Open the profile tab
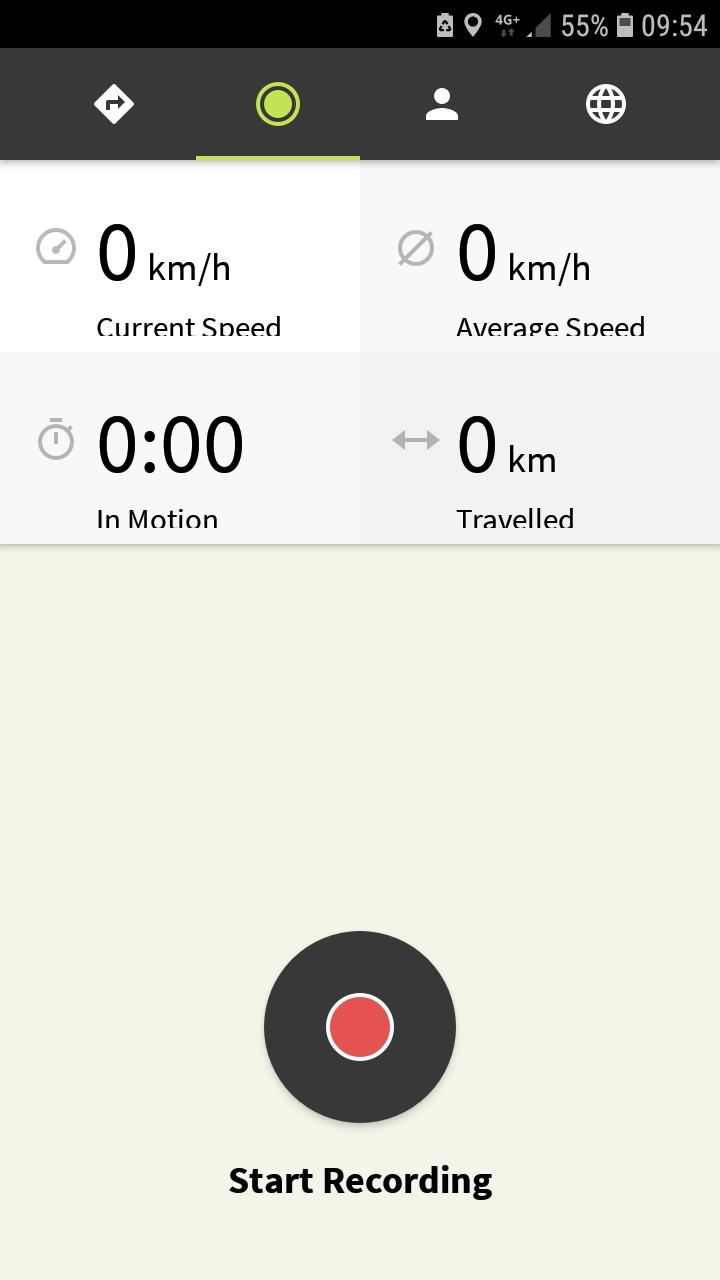 pos(441,104)
